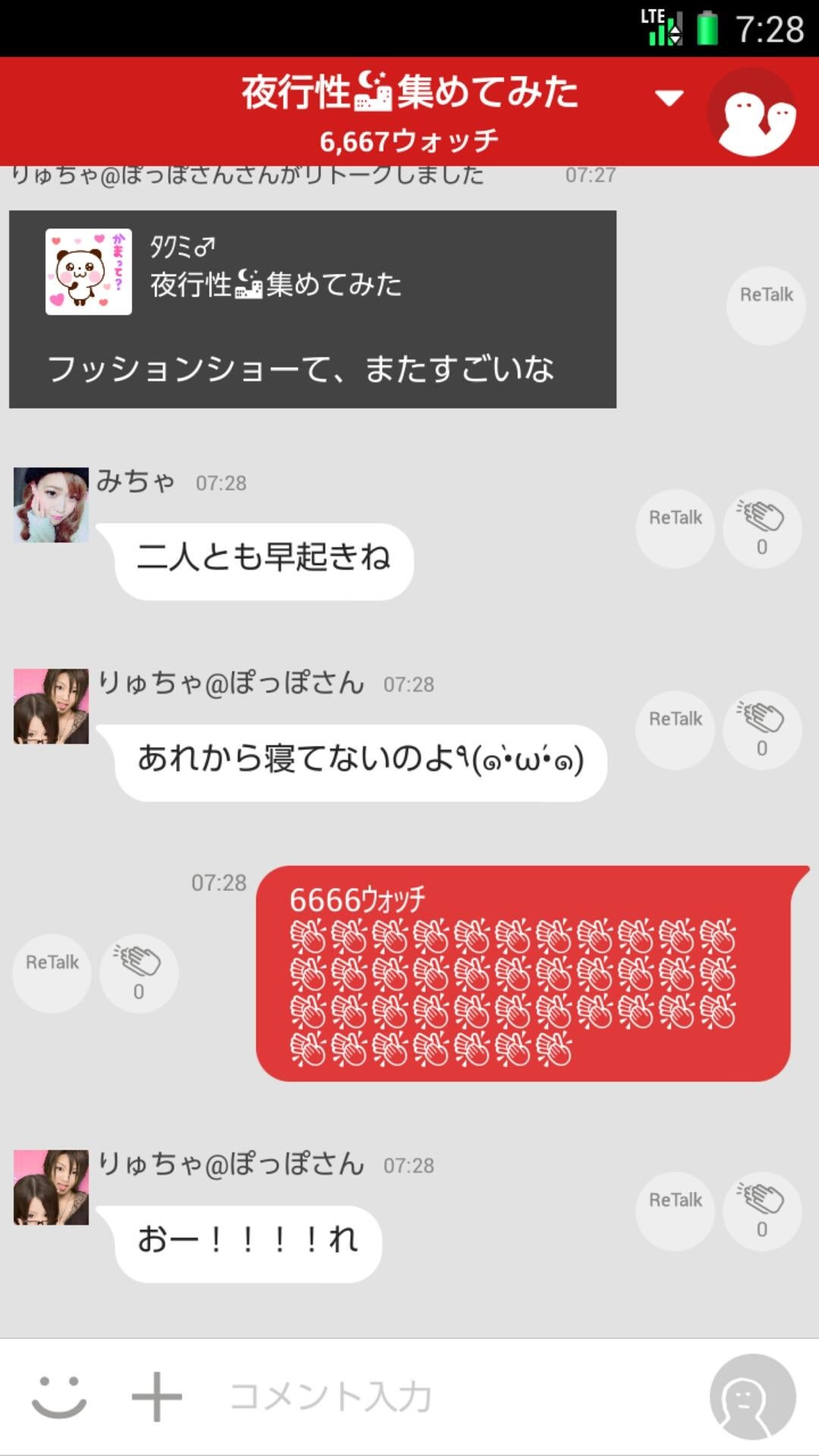Clap for the おー！！！！れ message
819x1456 pixels.
click(x=762, y=1211)
